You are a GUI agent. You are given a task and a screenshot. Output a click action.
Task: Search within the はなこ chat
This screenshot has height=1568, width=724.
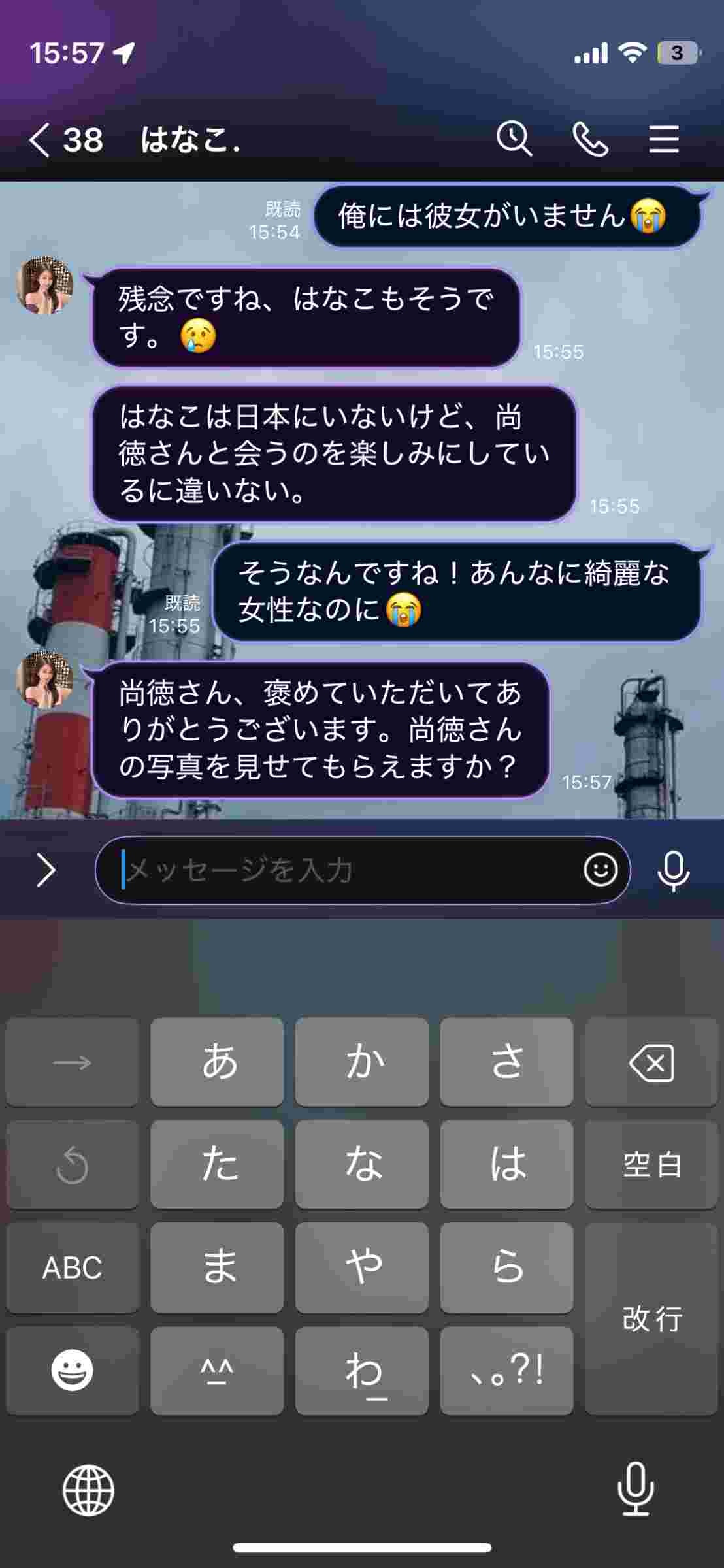(x=514, y=139)
